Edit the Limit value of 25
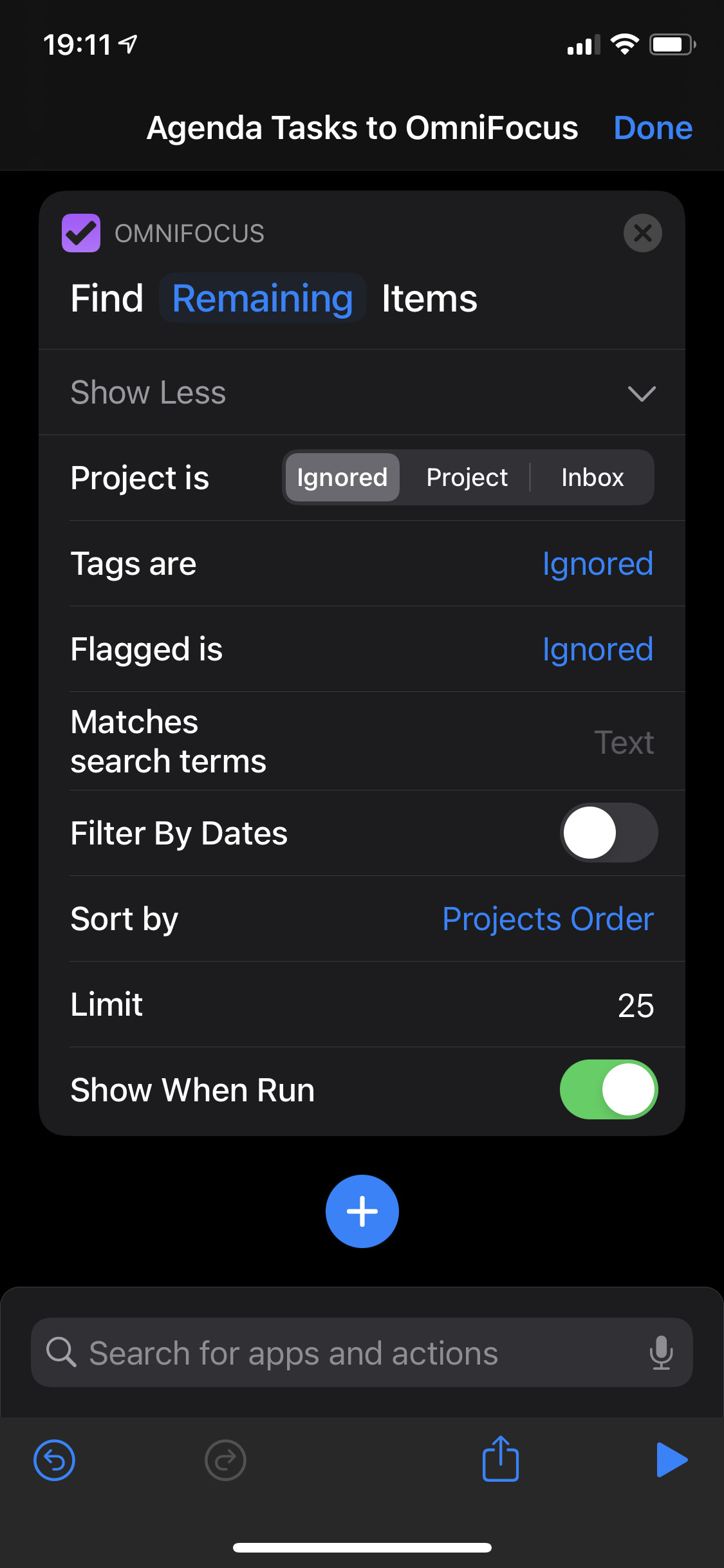Image resolution: width=724 pixels, height=1568 pixels. point(635,1005)
